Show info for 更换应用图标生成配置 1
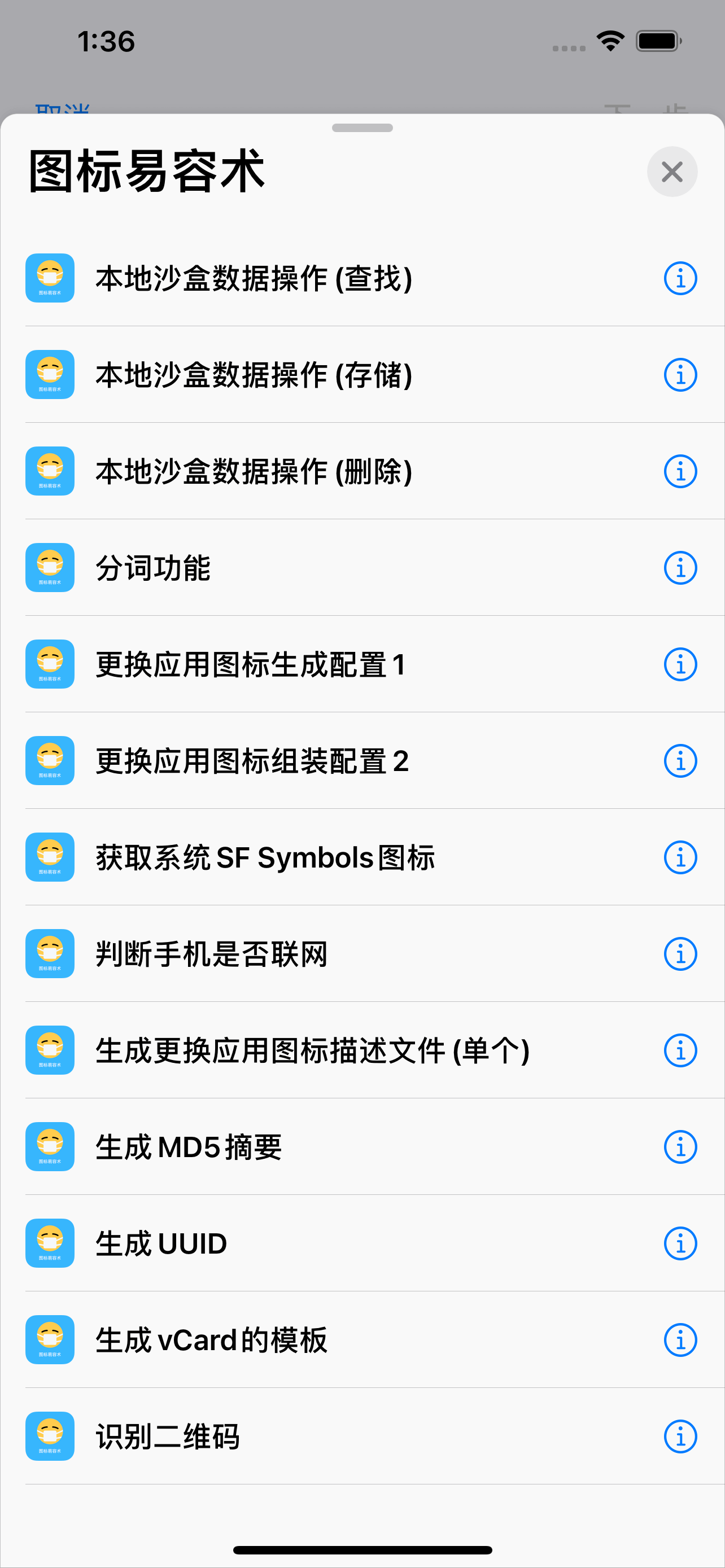The image size is (725, 1568). 679,664
